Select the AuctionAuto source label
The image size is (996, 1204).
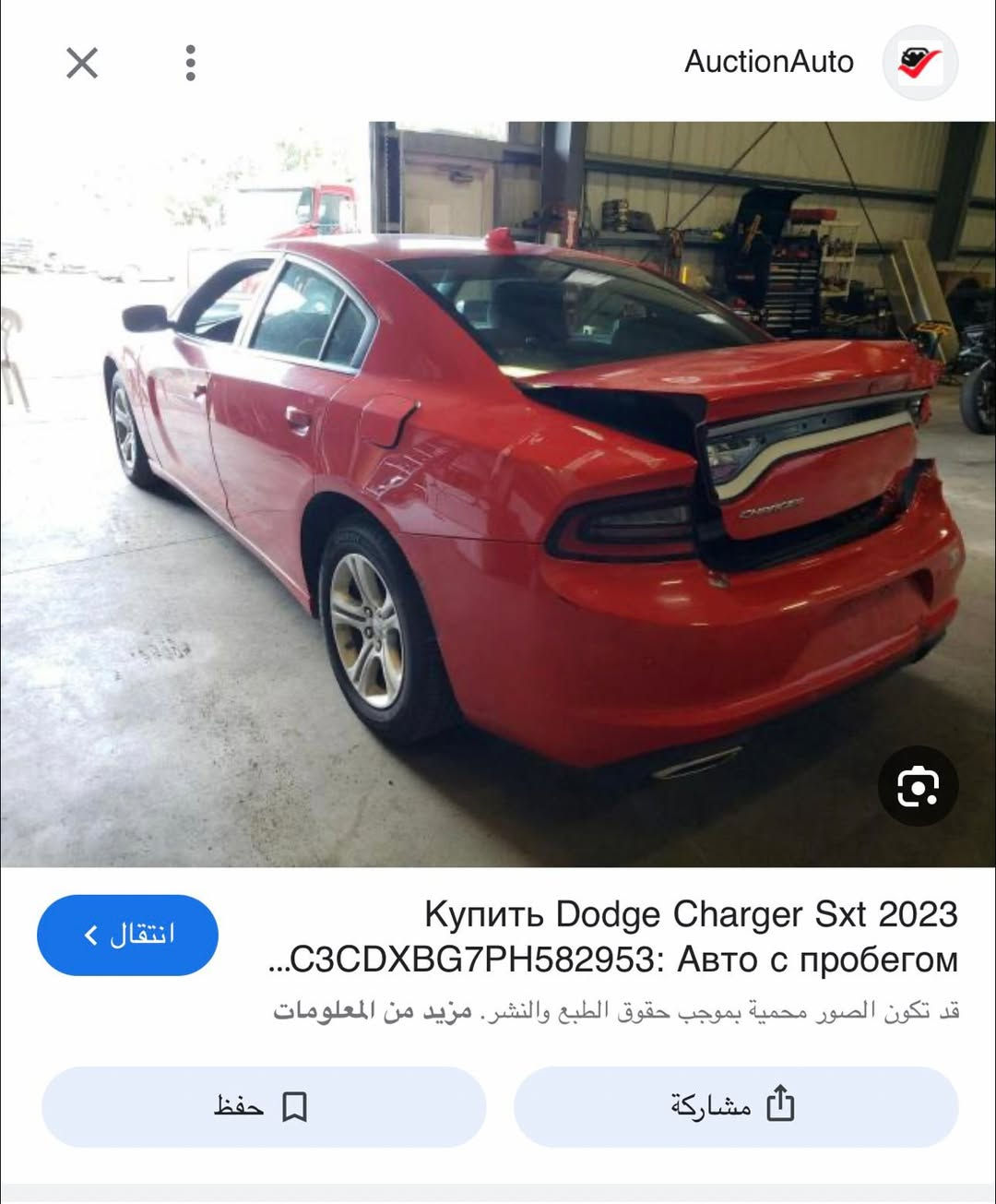coord(768,63)
